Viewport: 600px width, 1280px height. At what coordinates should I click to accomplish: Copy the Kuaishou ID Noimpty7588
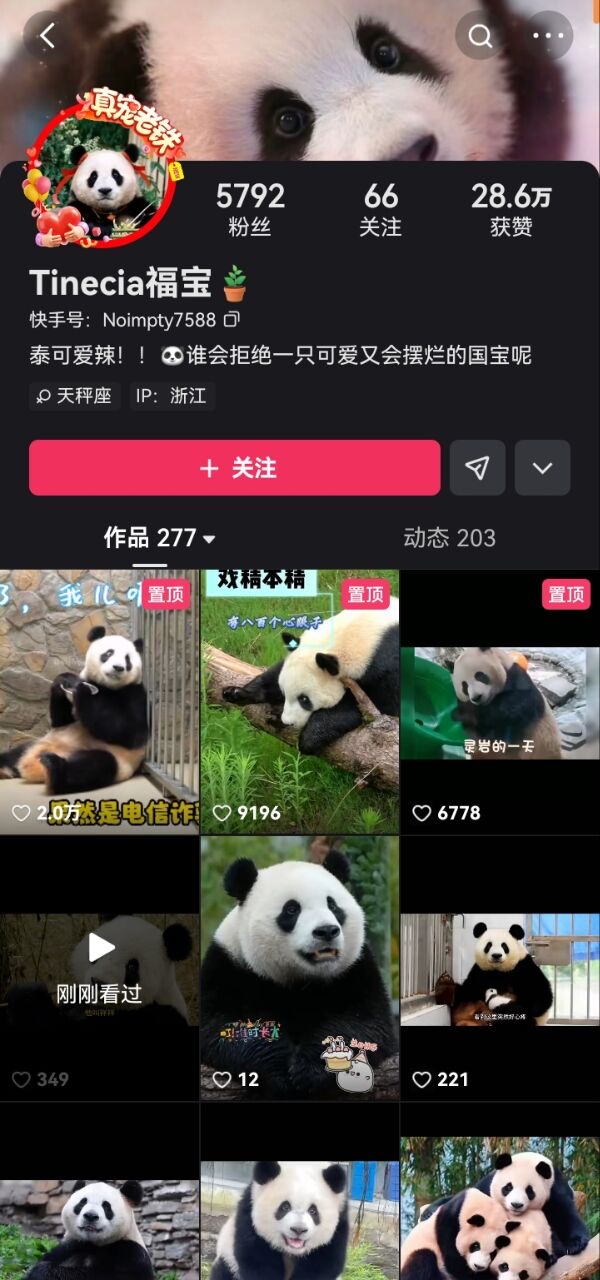[232, 320]
